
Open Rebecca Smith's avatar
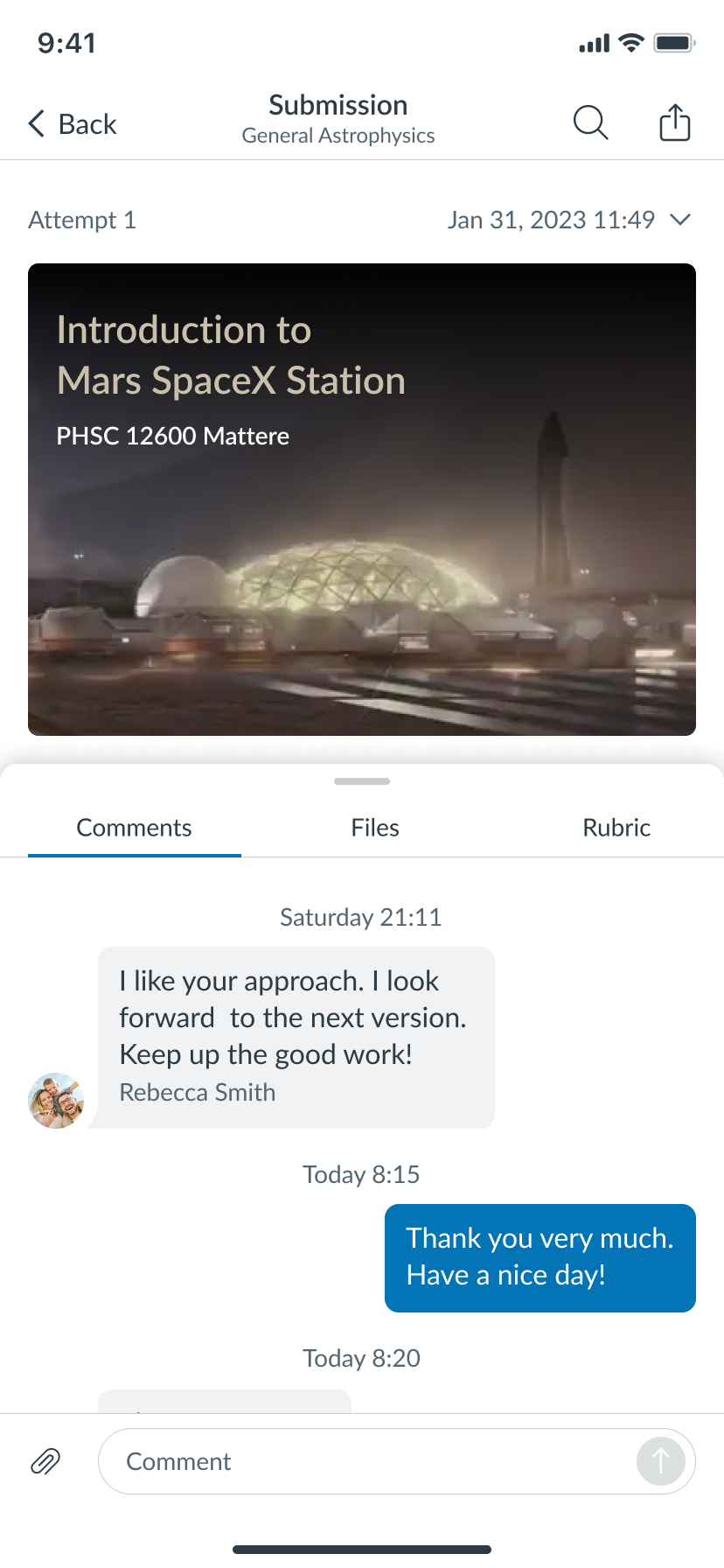56,1101
